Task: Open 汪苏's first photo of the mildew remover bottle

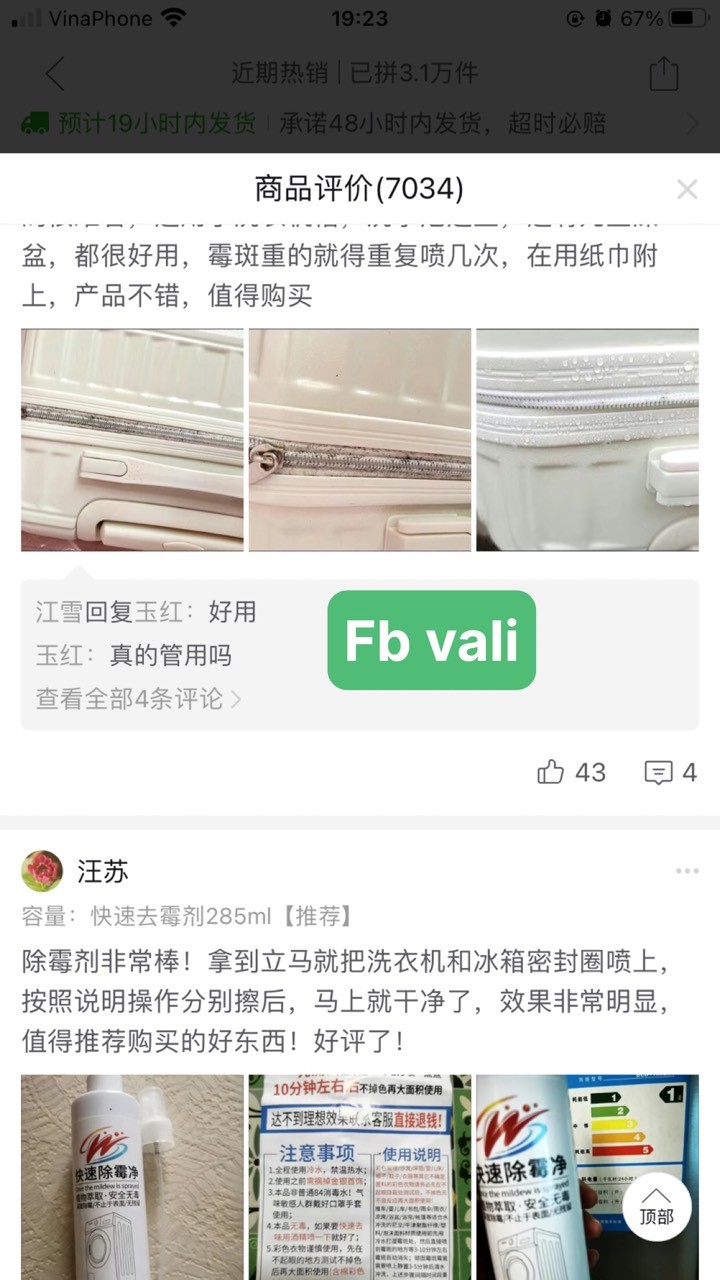Action: click(132, 1177)
